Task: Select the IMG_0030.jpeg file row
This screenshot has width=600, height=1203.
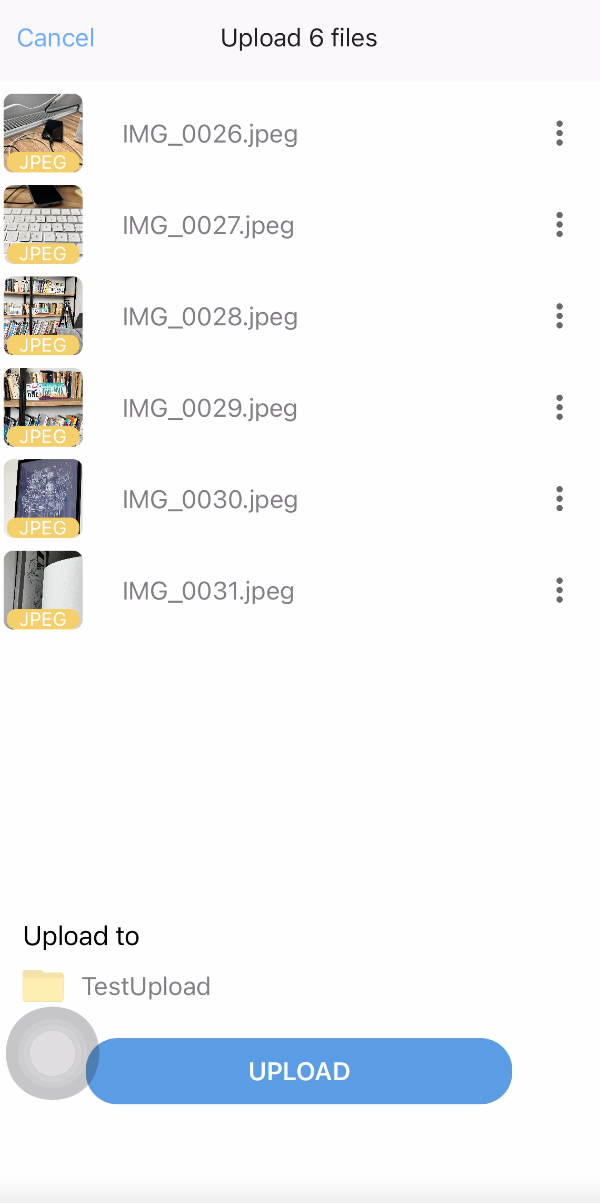Action: pyautogui.click(x=210, y=499)
